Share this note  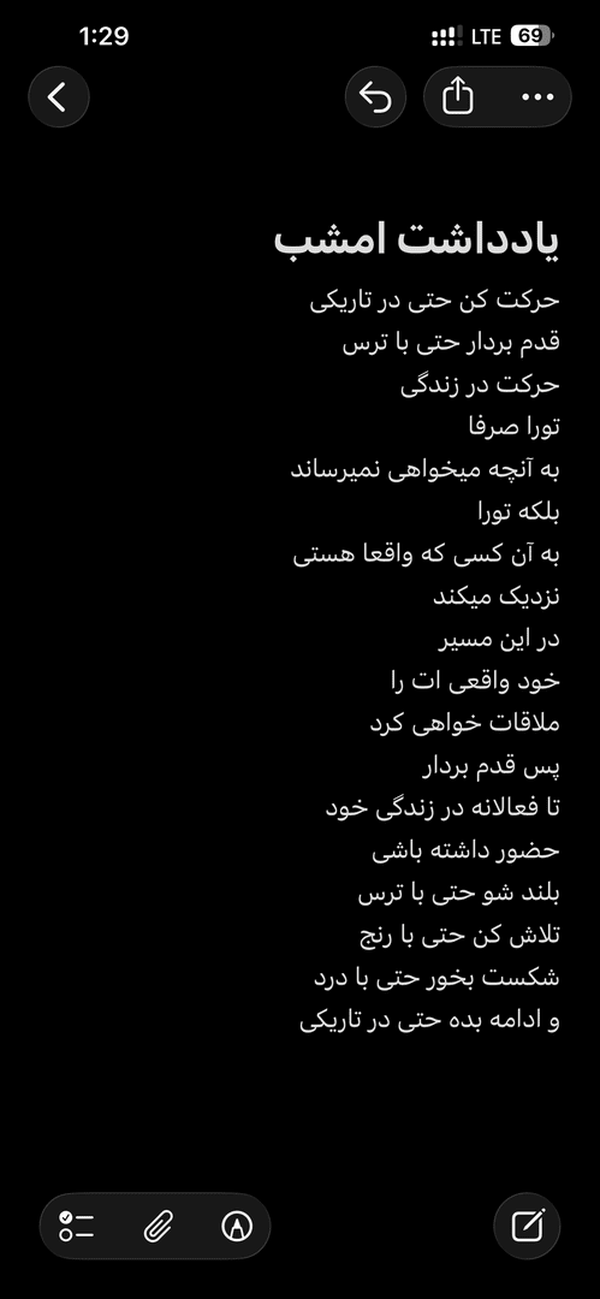[457, 97]
